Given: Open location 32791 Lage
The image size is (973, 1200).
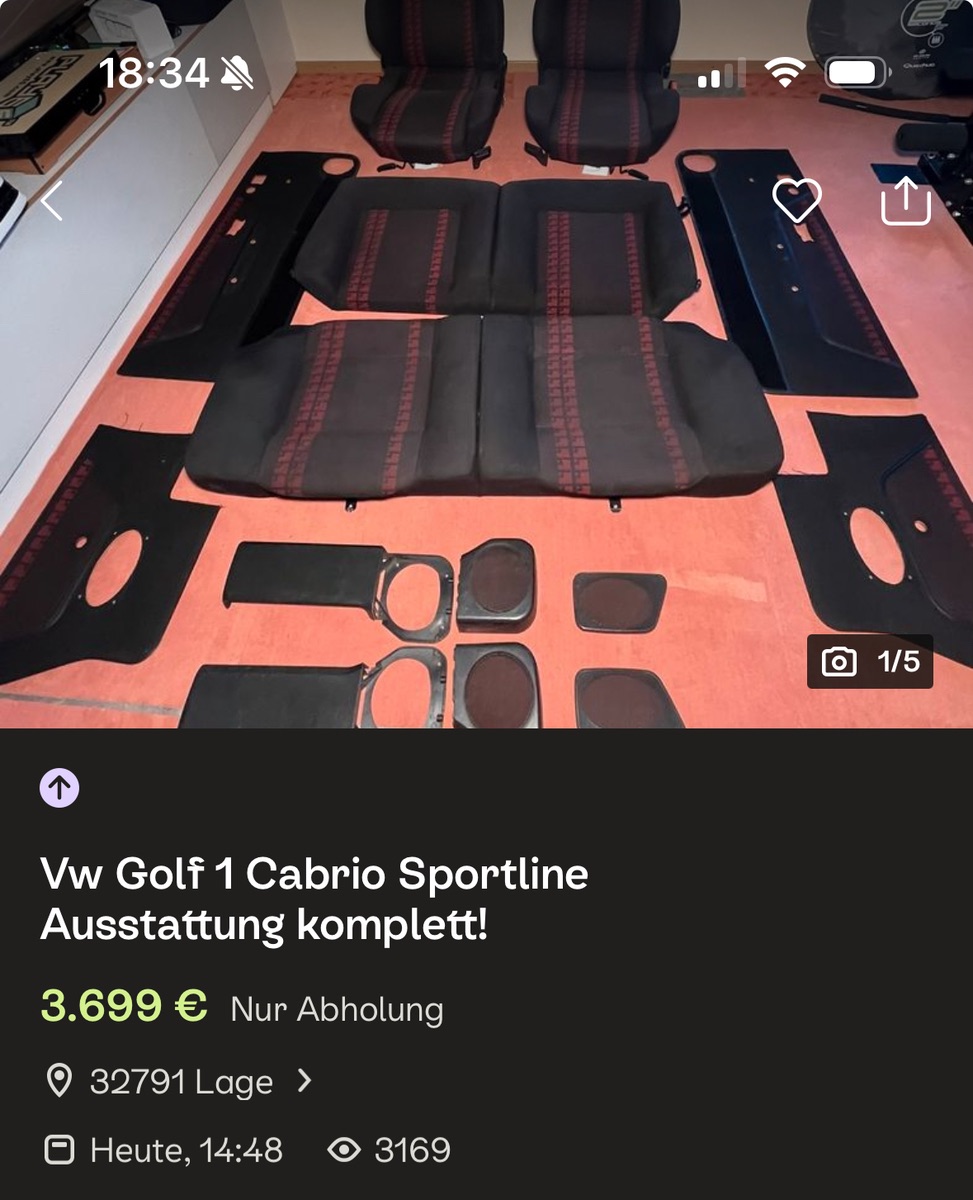Looking at the screenshot, I should coord(181,1082).
